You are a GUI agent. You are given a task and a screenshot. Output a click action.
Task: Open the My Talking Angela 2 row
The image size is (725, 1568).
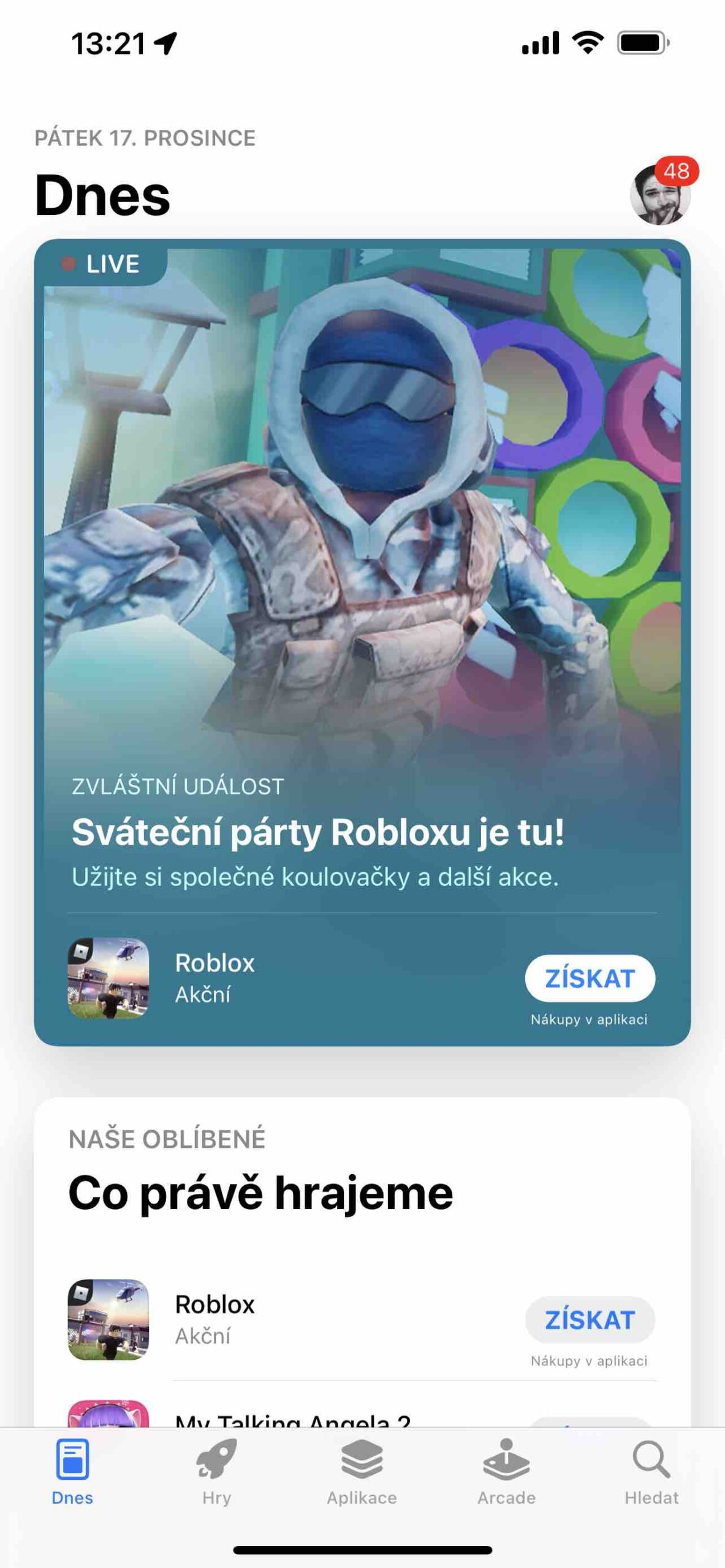[293, 1419]
